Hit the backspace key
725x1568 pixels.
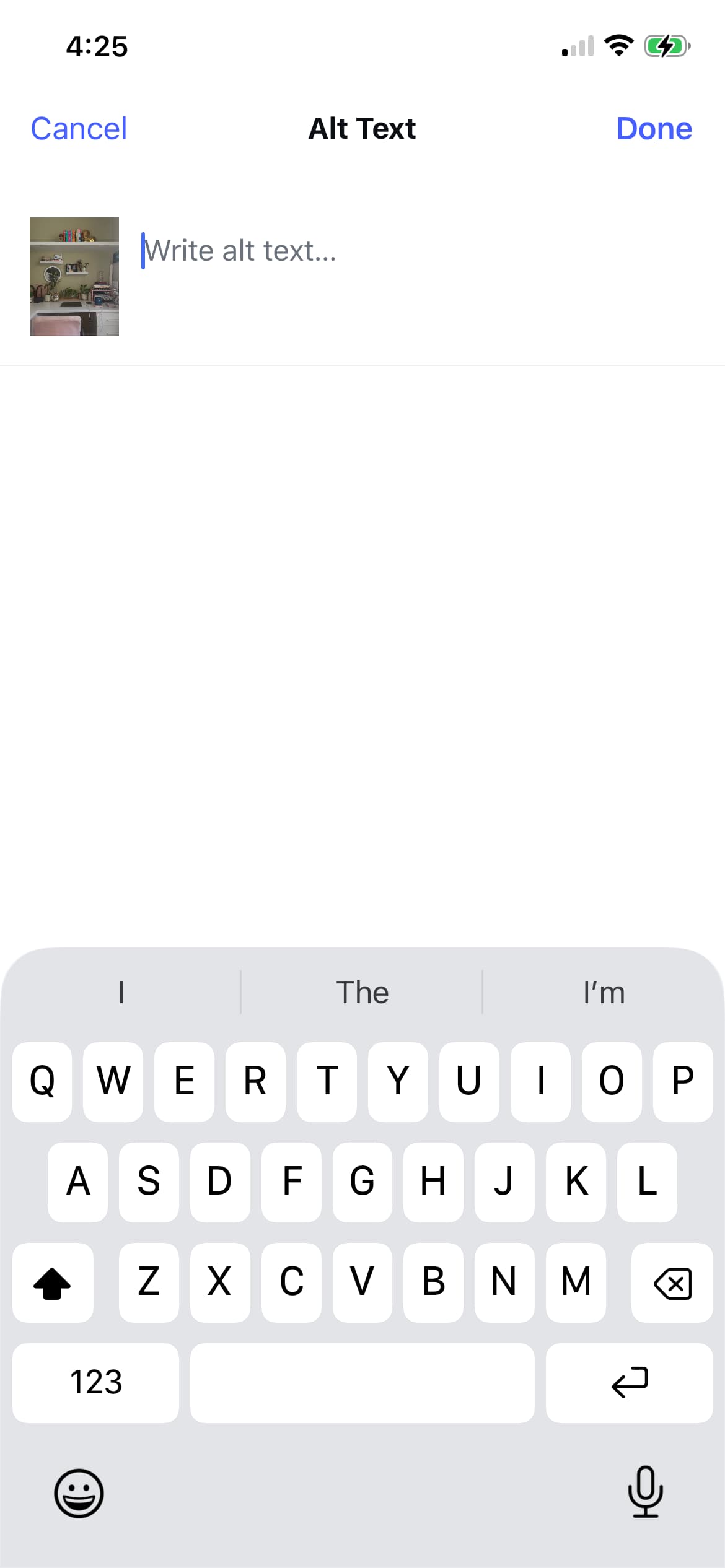672,1283
